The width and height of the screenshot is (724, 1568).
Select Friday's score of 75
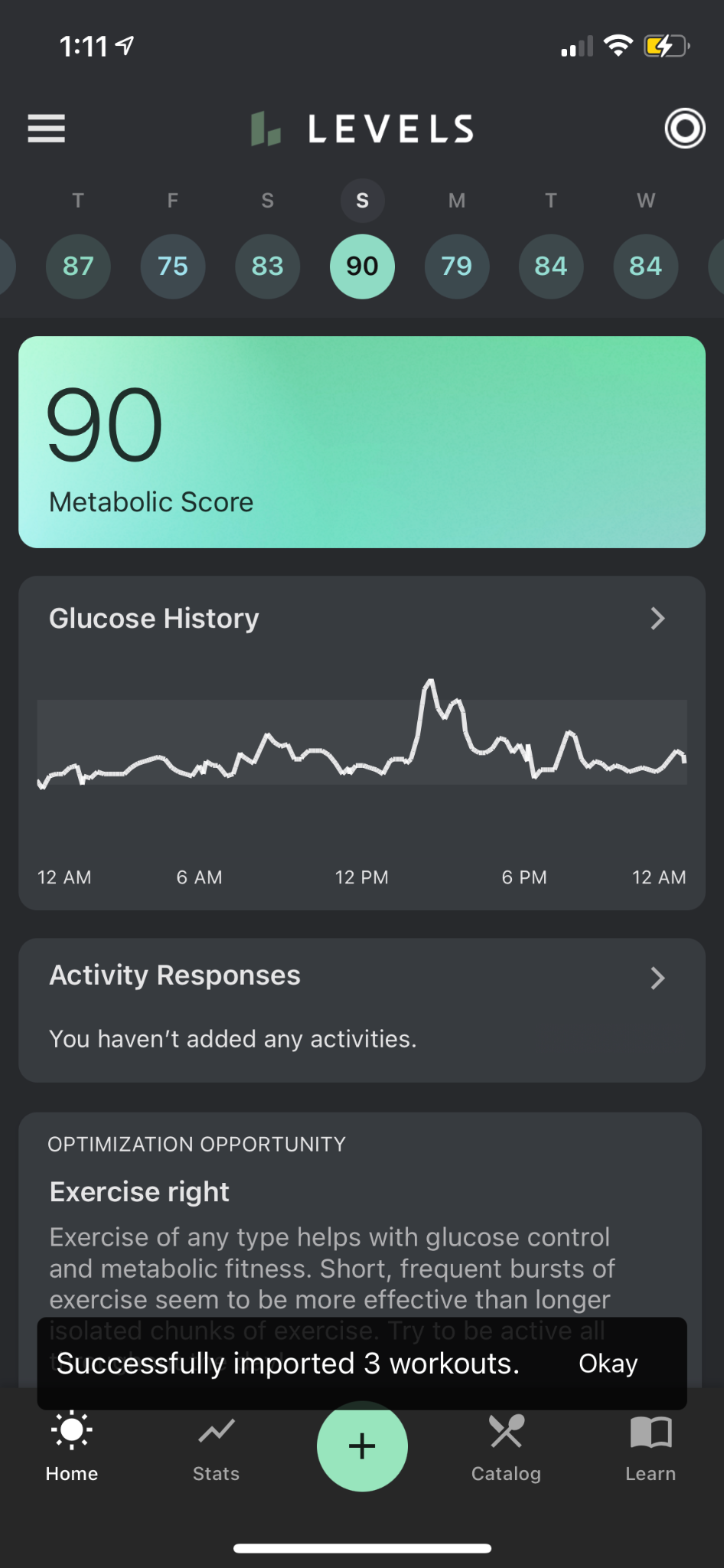(173, 266)
